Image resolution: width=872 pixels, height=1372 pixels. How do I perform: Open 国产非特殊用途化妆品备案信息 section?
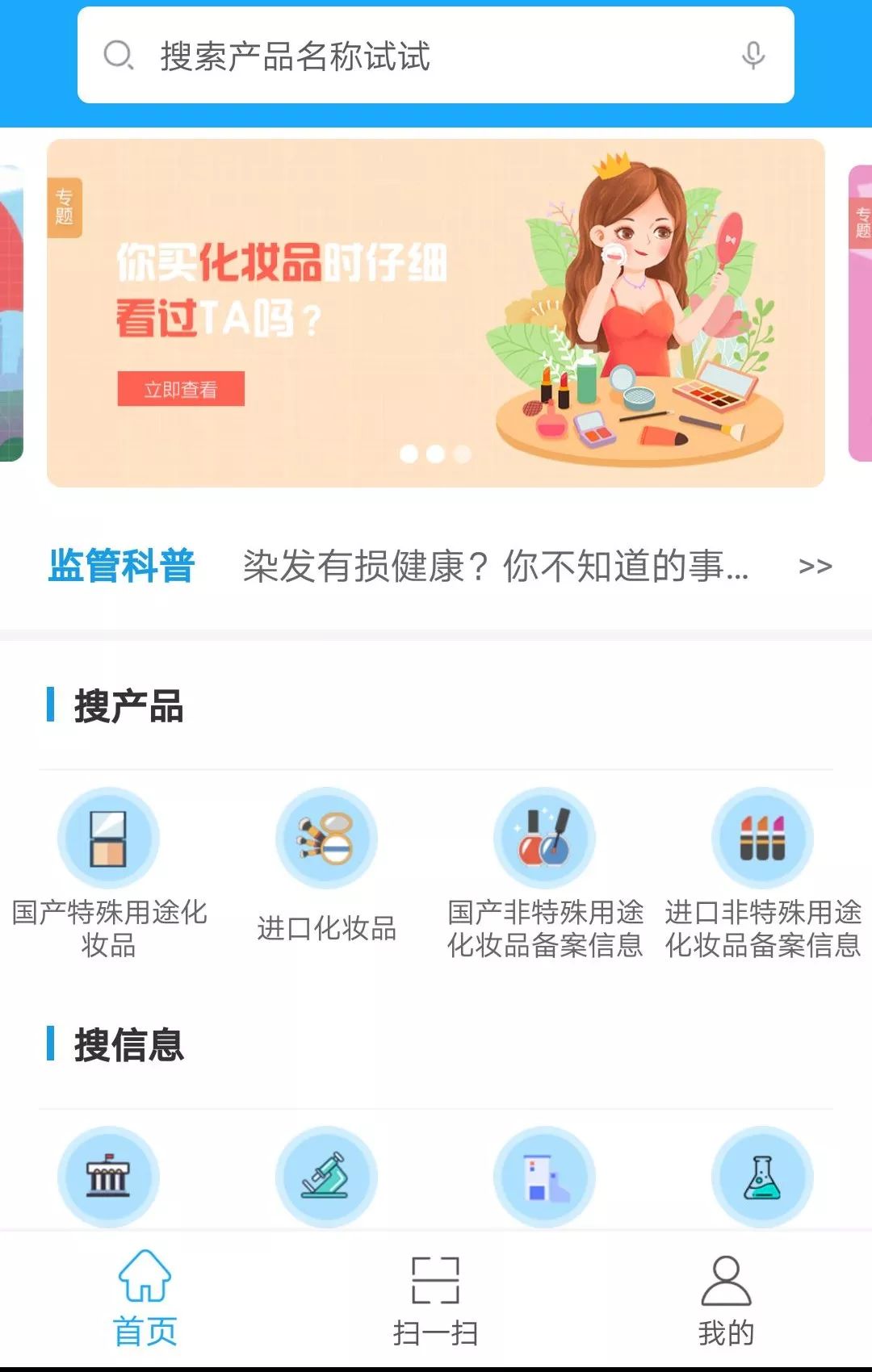pyautogui.click(x=545, y=839)
